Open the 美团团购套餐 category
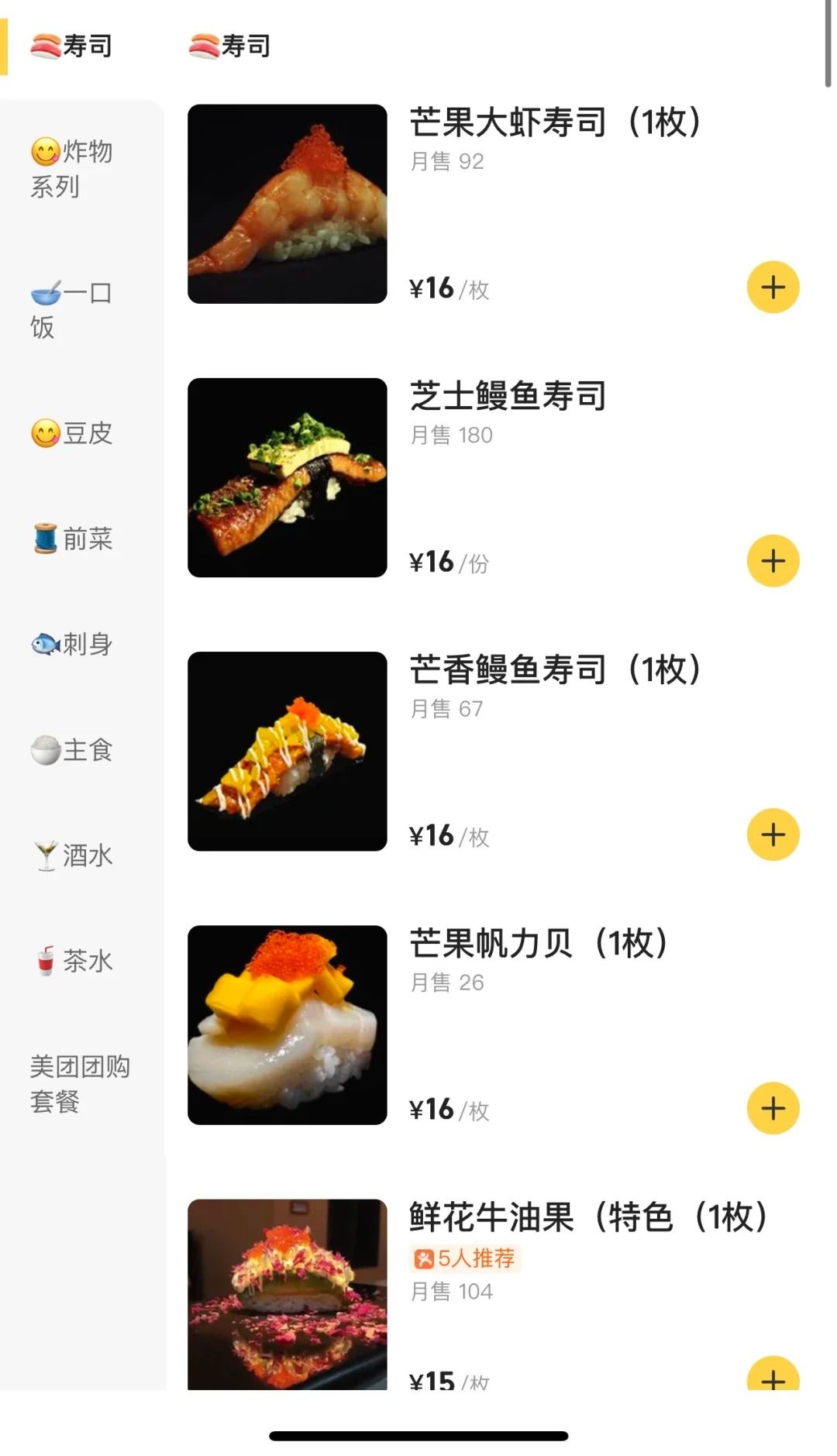 pyautogui.click(x=80, y=1084)
